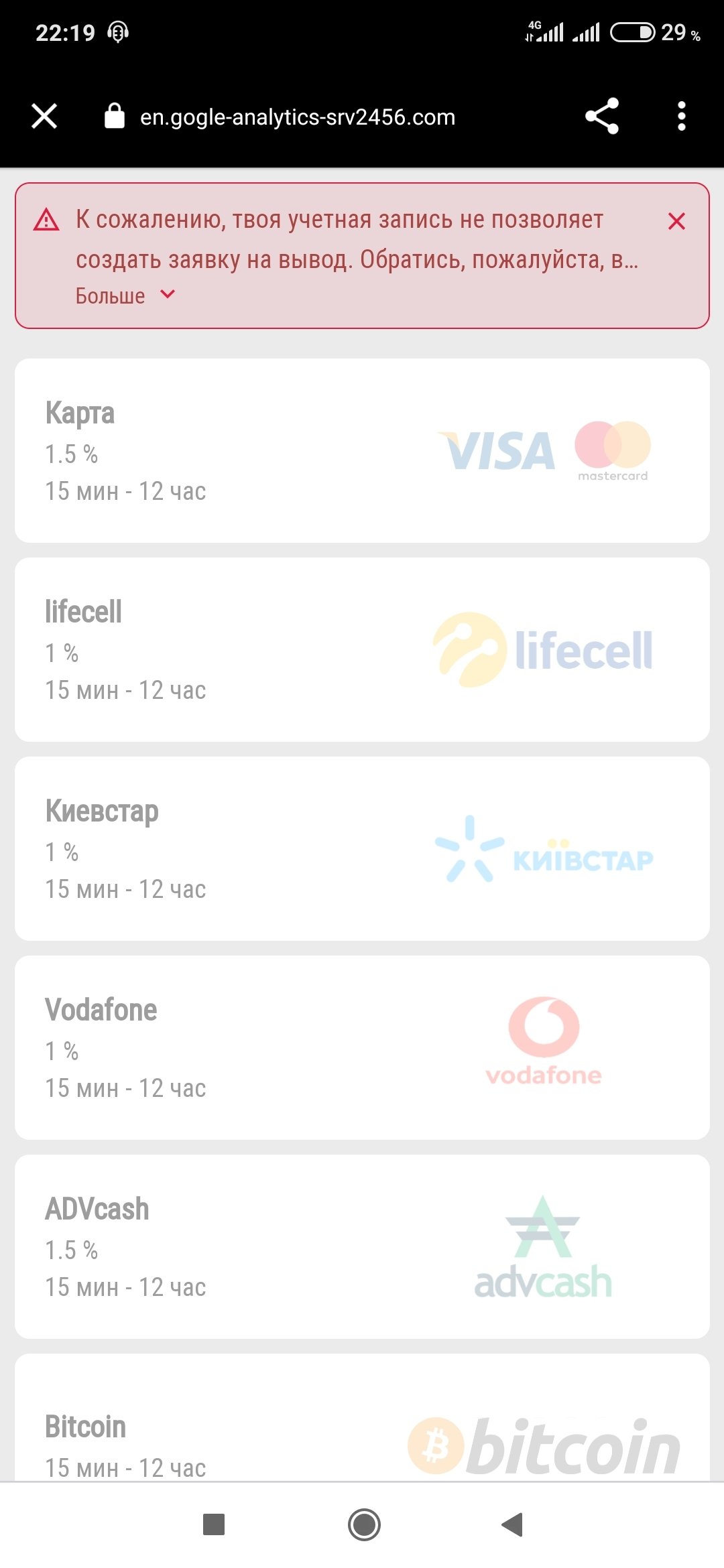Open the browser overflow menu
724x1568 pixels.
coord(681,117)
